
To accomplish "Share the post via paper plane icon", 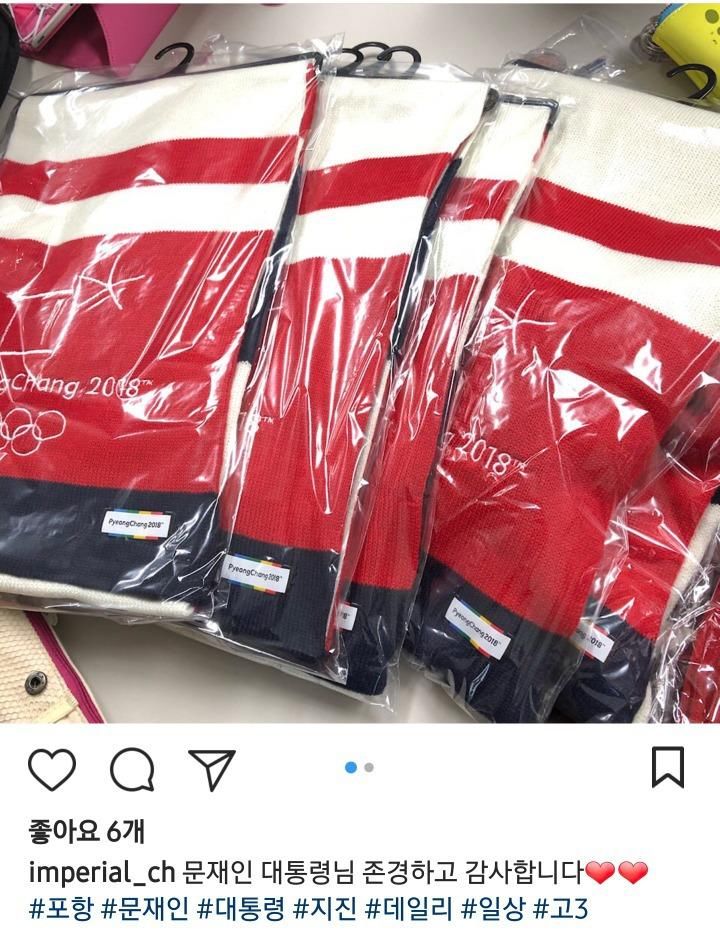I will click(211, 768).
